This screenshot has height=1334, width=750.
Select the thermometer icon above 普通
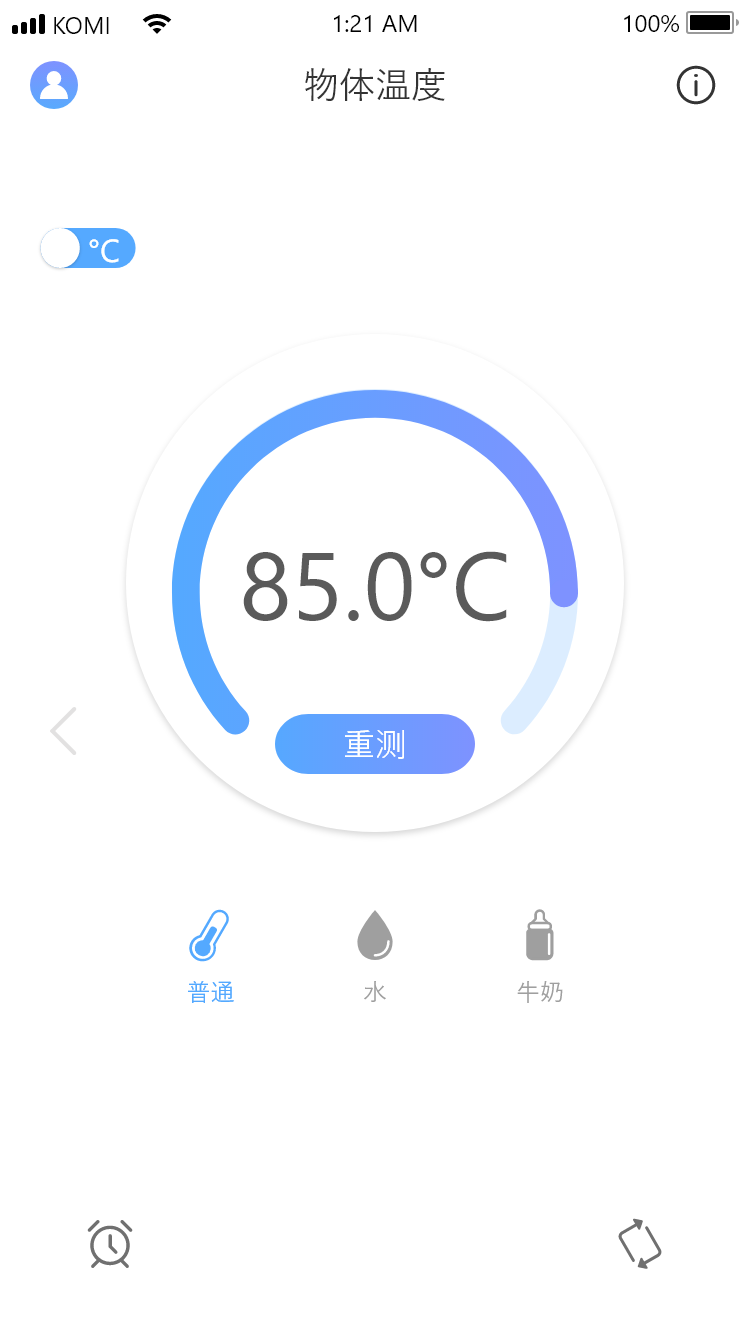pos(210,935)
